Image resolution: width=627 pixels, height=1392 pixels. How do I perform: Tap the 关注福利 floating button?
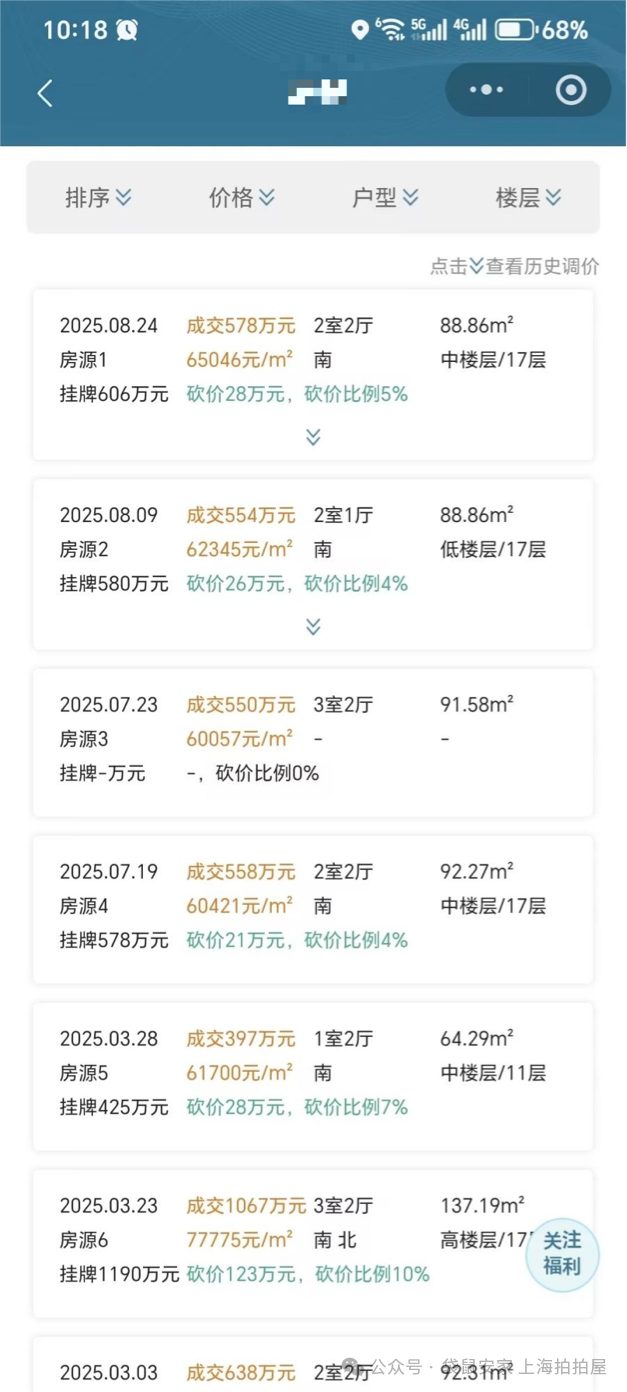[562, 1252]
